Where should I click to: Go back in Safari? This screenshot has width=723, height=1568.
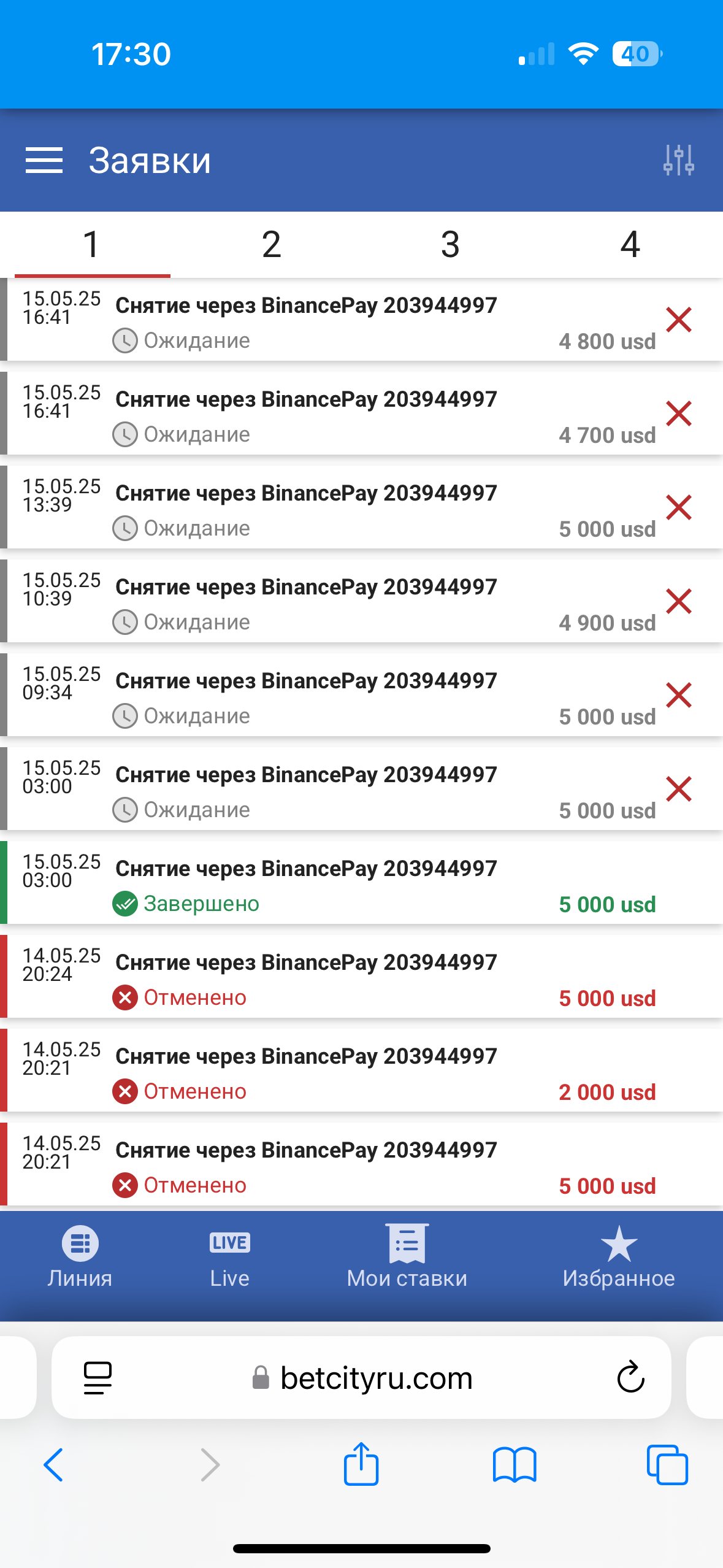coord(53,1465)
